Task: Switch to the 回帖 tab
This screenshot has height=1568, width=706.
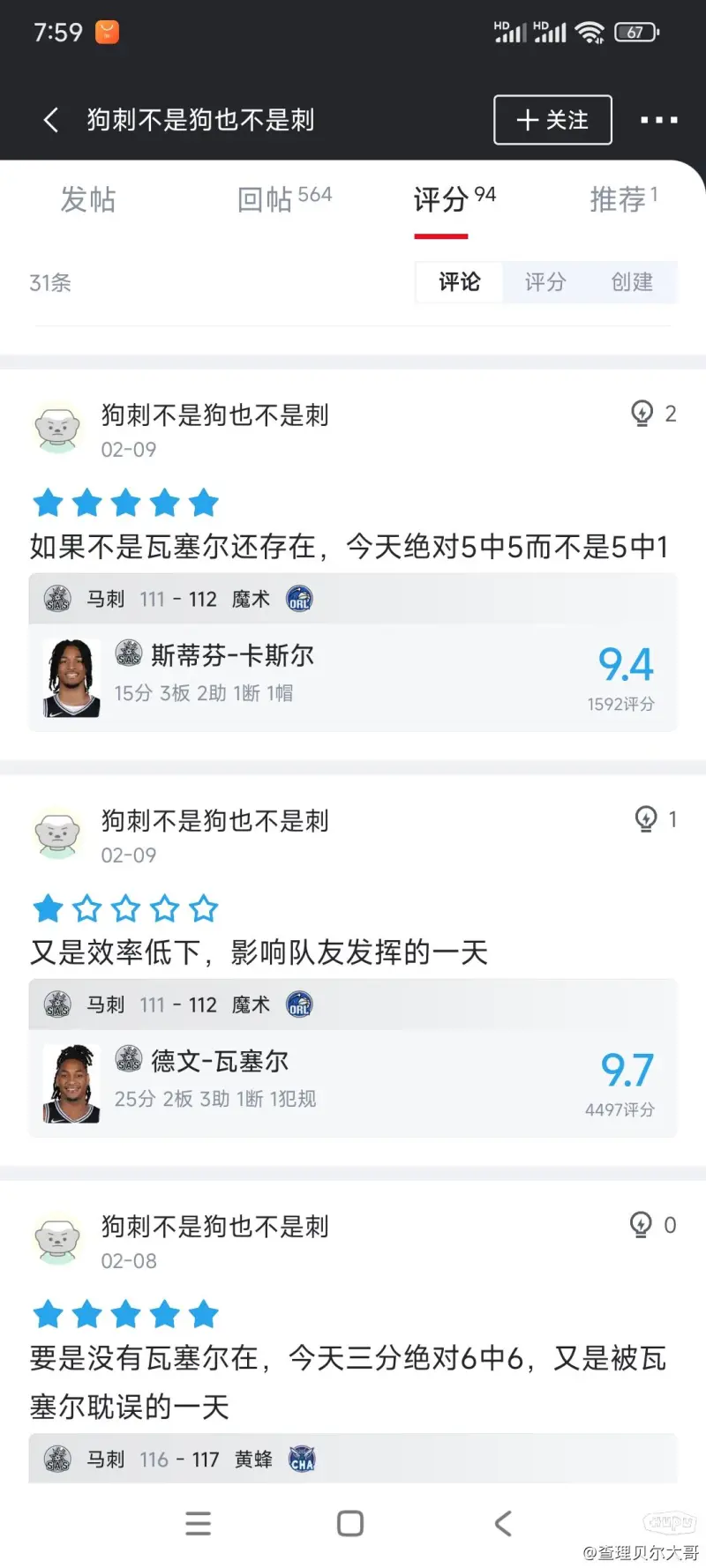Action: [x=283, y=199]
